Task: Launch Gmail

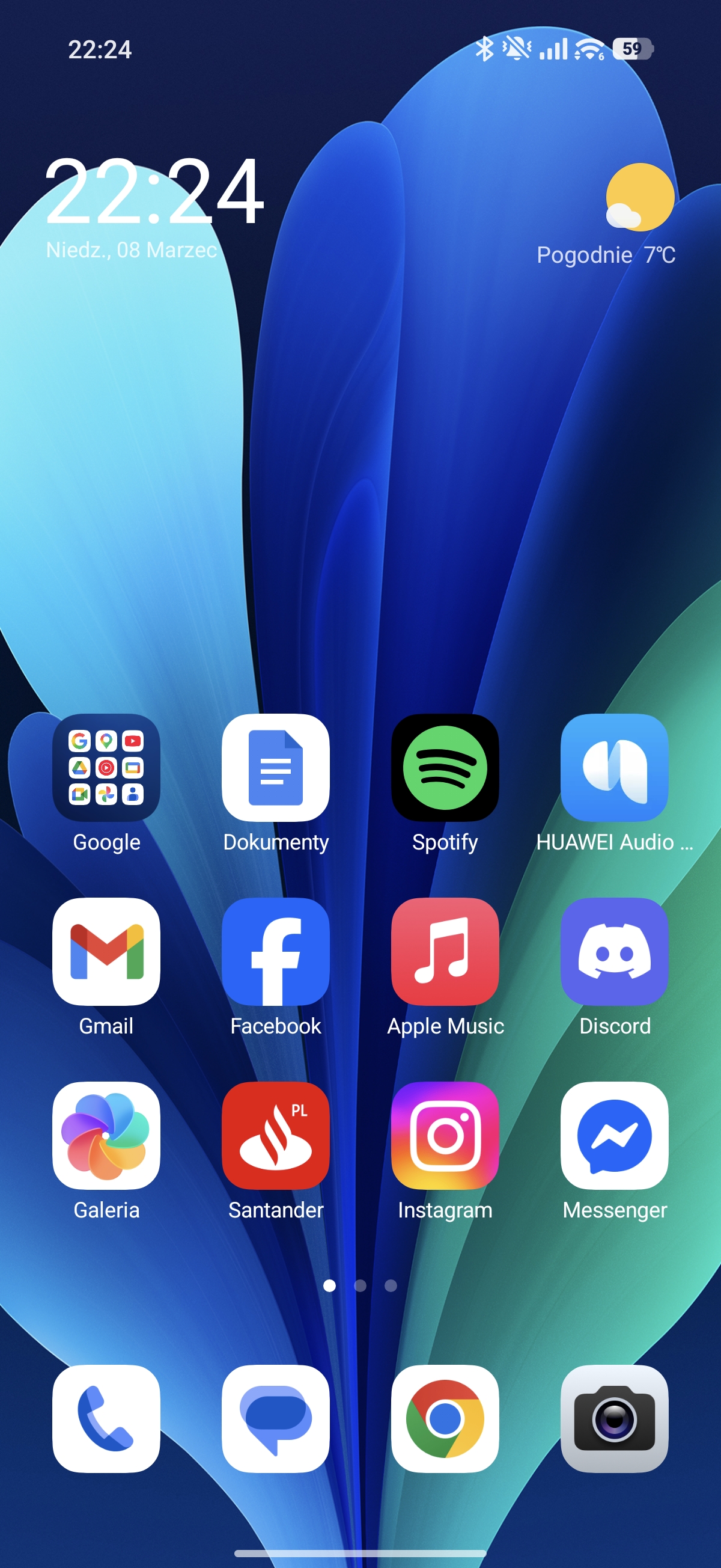Action: point(106,951)
